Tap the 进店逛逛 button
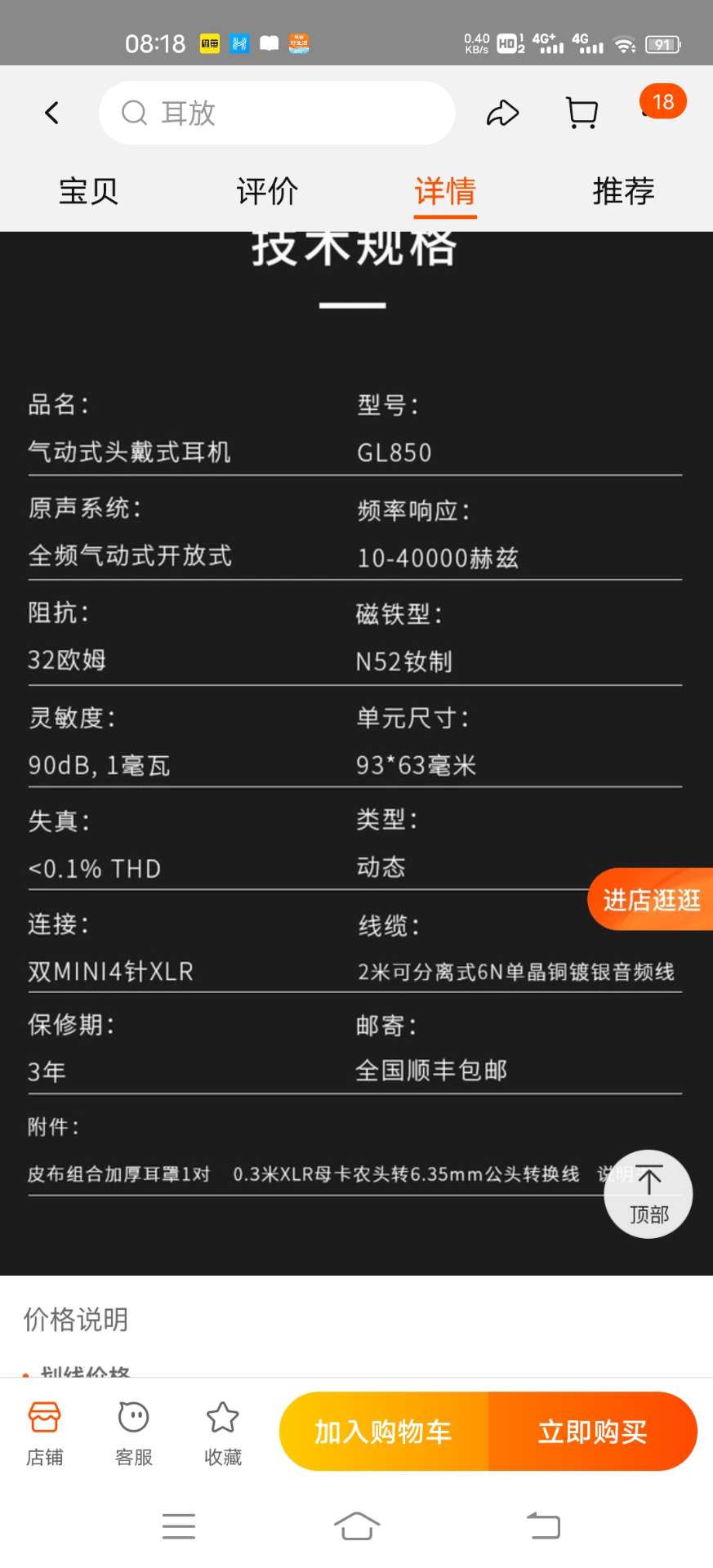 [x=651, y=899]
